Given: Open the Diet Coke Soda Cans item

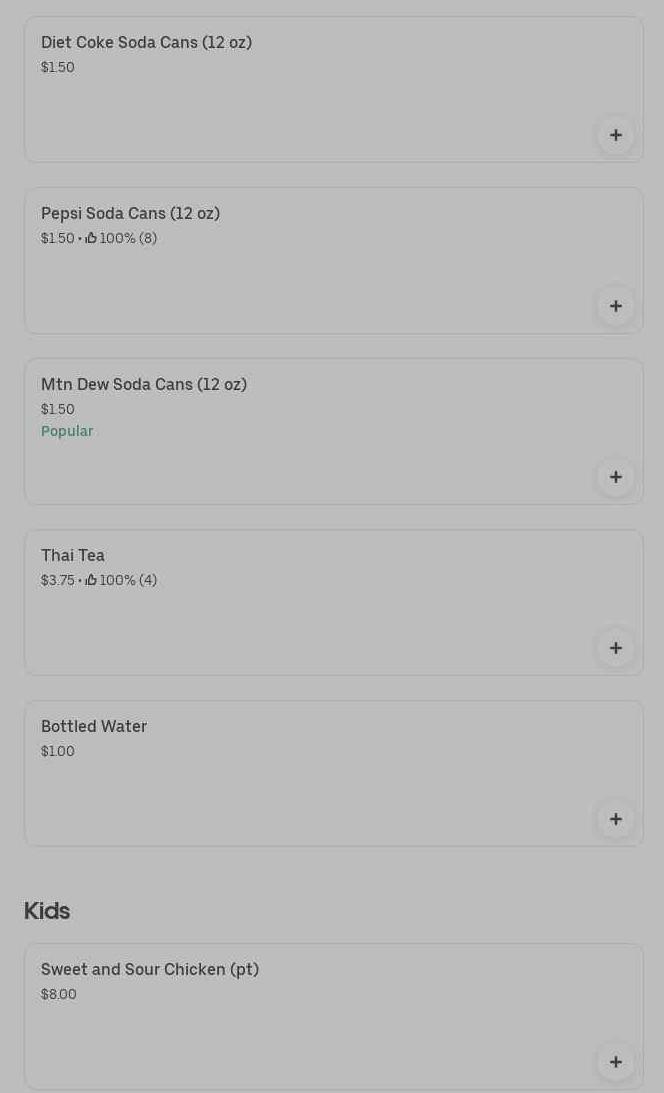Looking at the screenshot, I should pos(300,90).
